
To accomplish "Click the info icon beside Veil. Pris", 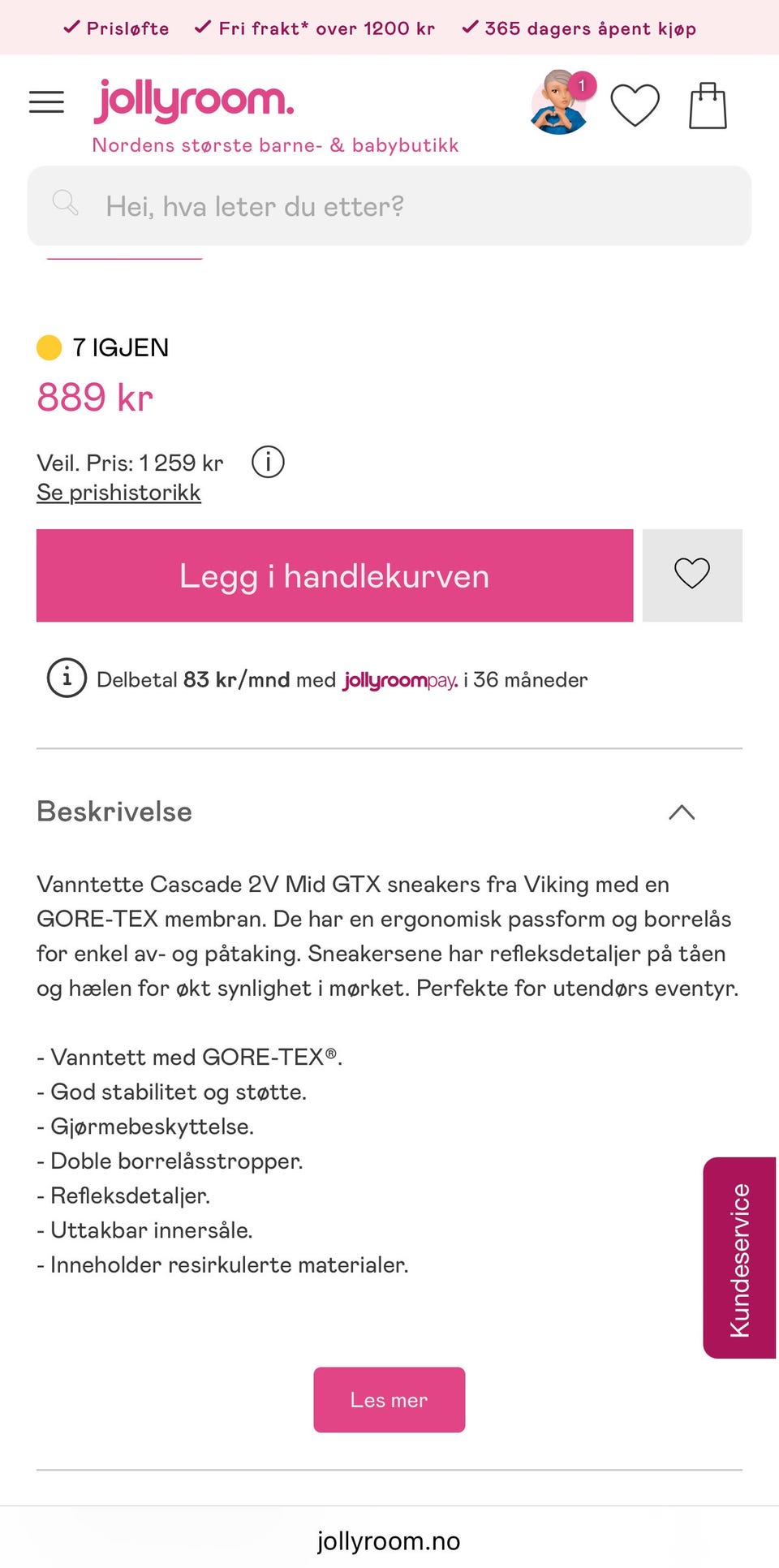I will point(267,462).
